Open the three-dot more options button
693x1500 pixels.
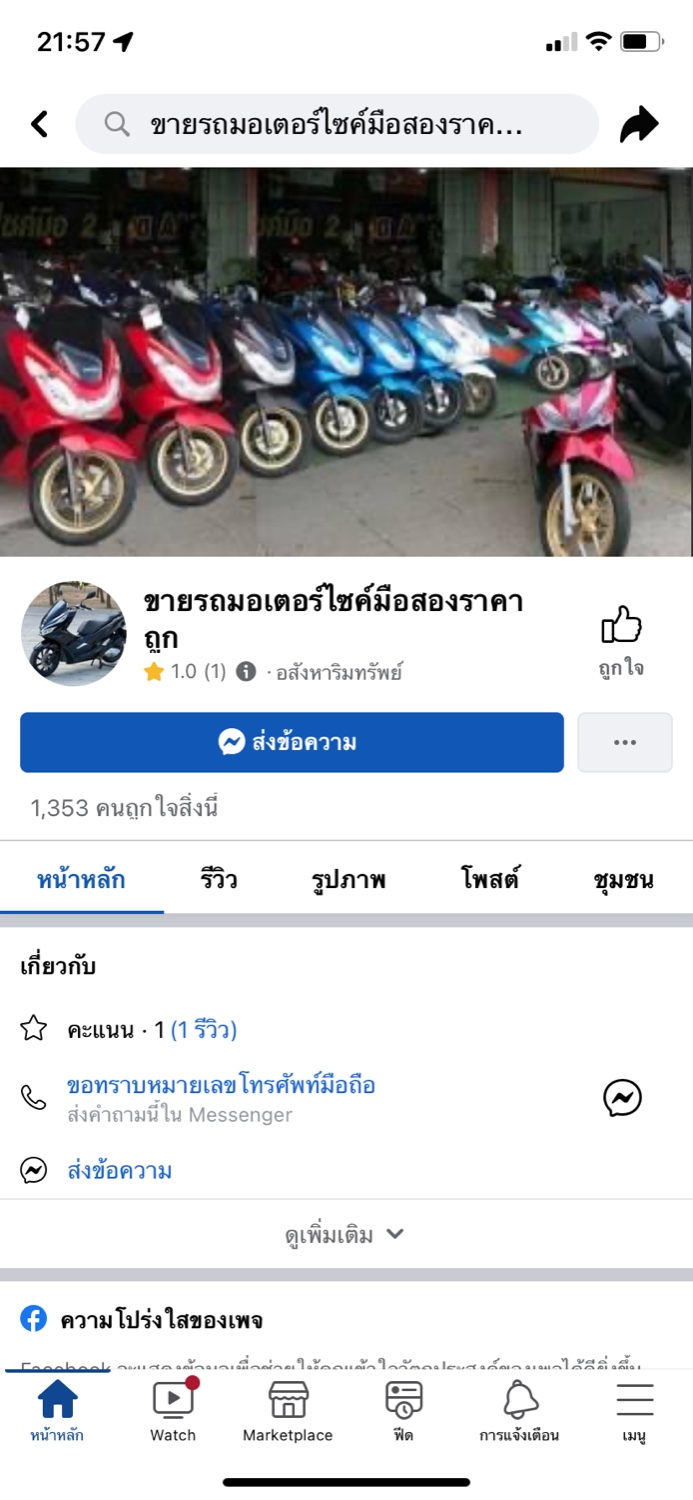point(625,742)
